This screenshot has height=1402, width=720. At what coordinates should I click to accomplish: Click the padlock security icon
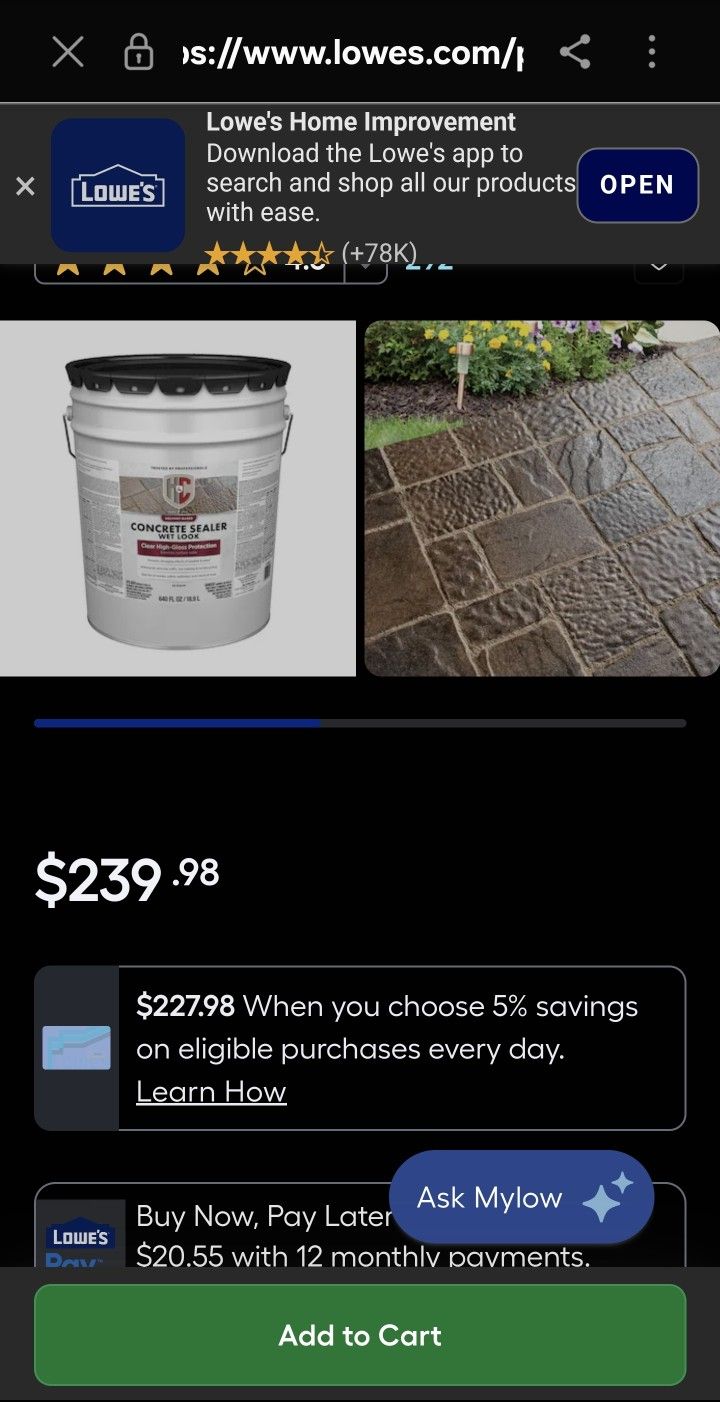click(x=136, y=52)
